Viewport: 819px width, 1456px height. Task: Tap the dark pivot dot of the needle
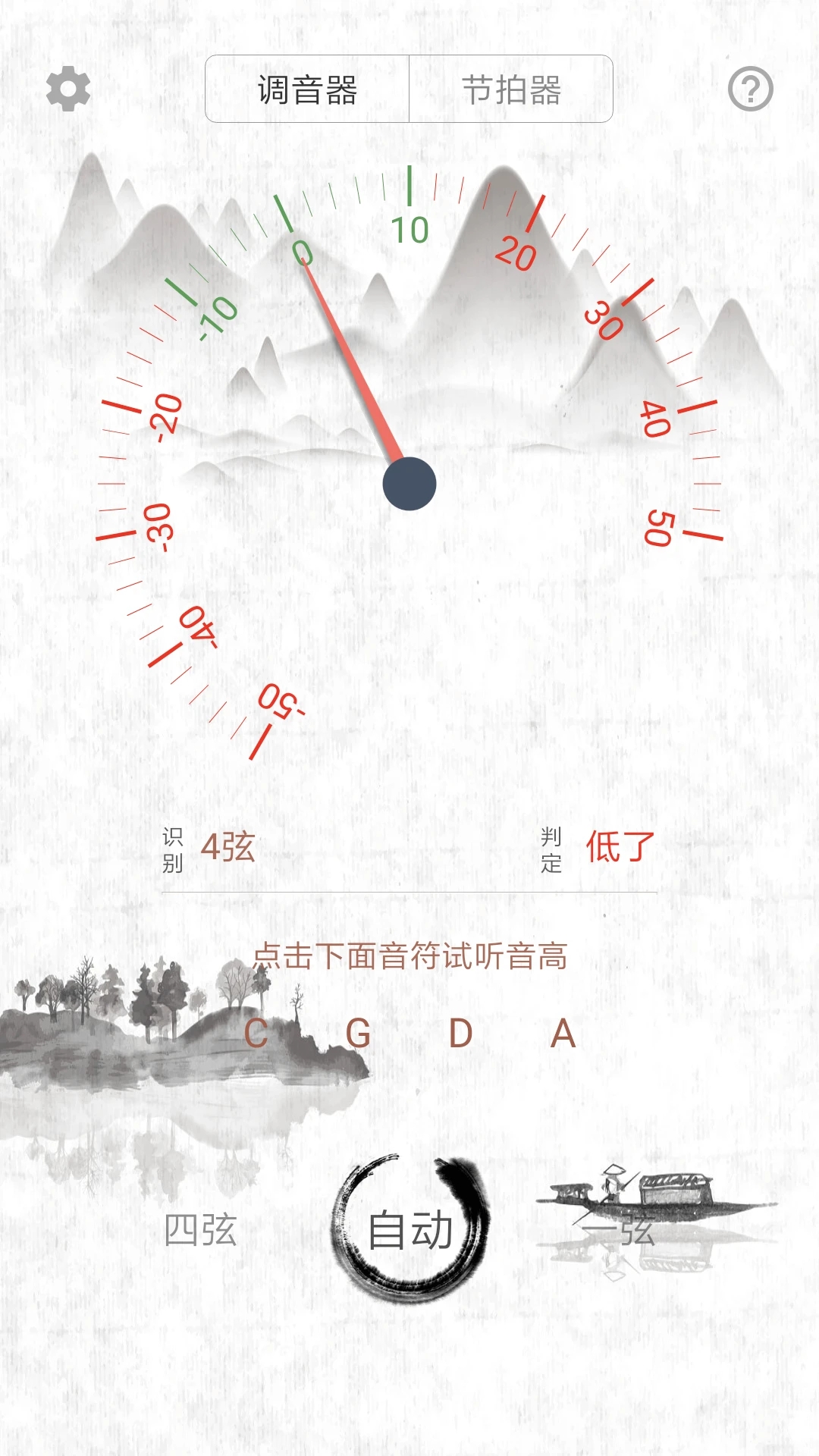(x=409, y=484)
